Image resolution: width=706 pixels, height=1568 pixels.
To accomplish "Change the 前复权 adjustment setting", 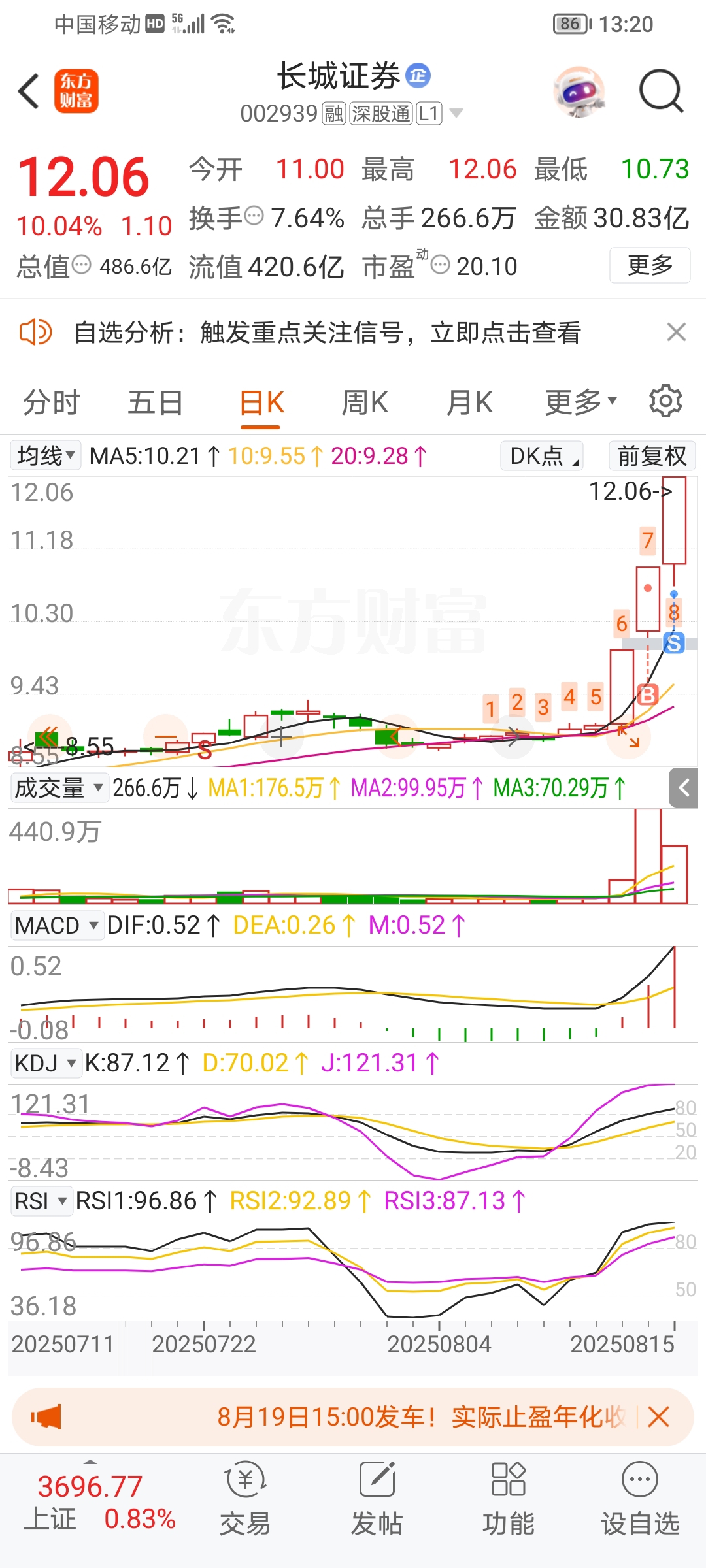I will [652, 455].
